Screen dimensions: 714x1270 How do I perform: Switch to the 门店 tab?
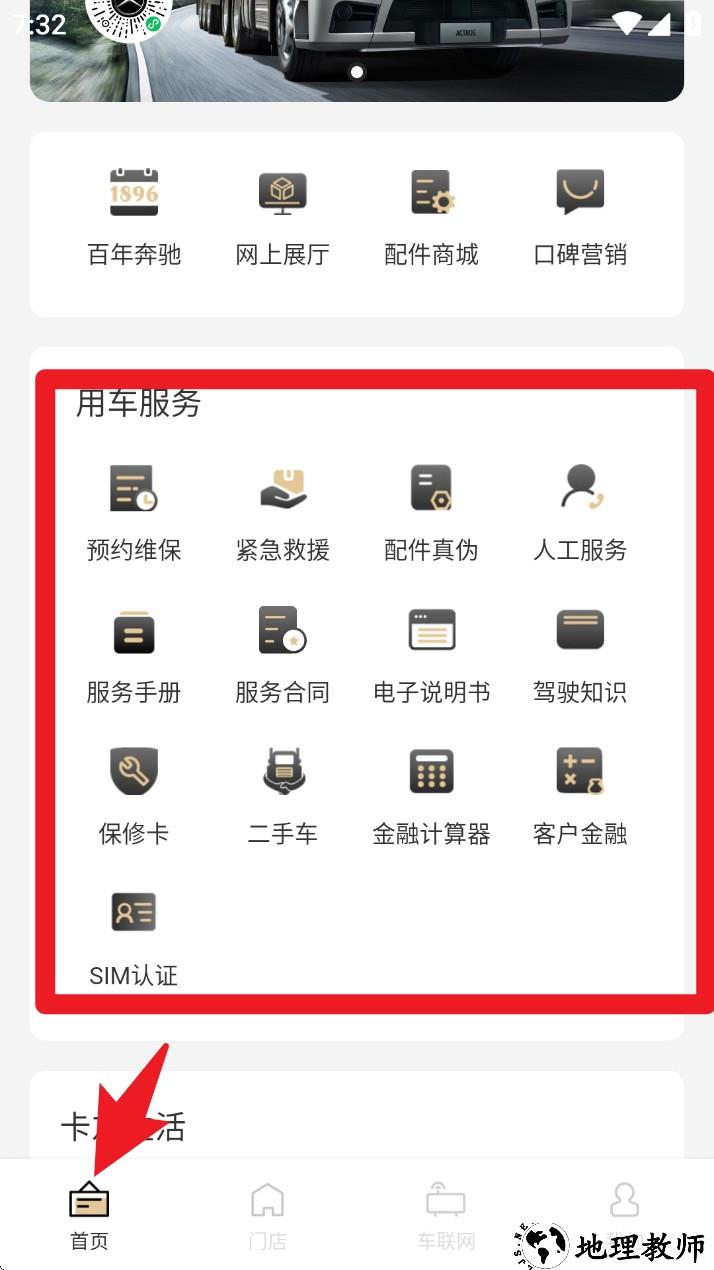tap(267, 1215)
